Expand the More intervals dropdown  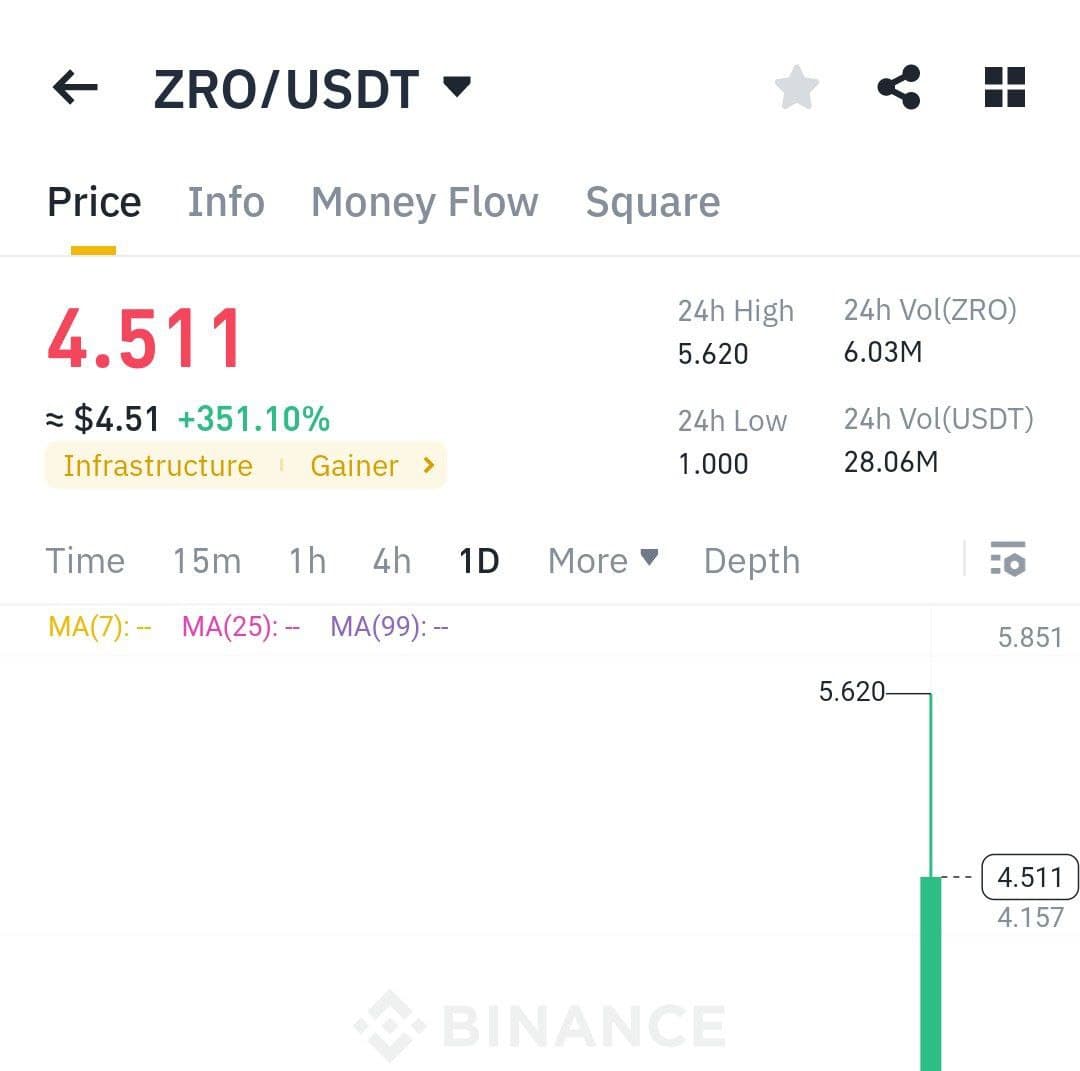(603, 561)
